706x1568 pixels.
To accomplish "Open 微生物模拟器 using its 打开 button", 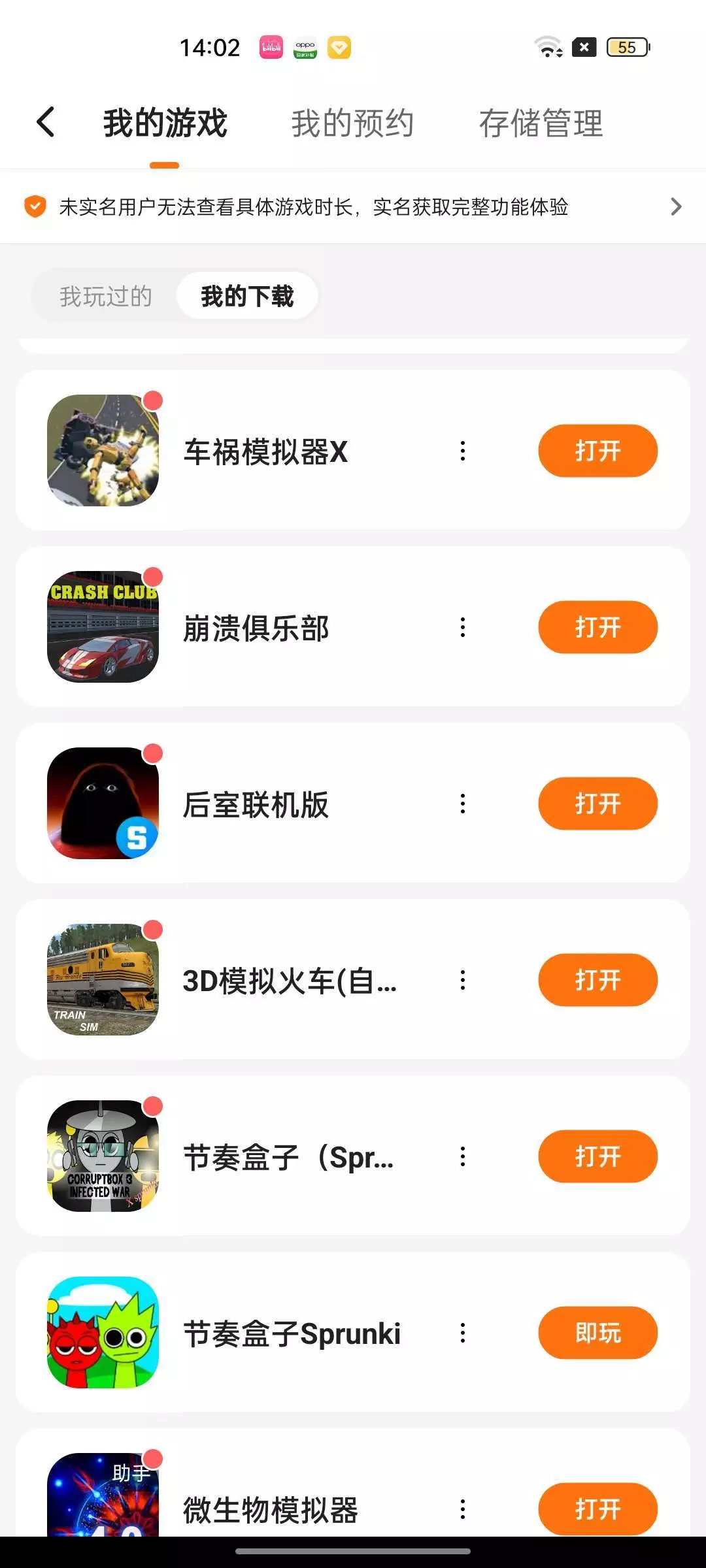I will point(597,1509).
